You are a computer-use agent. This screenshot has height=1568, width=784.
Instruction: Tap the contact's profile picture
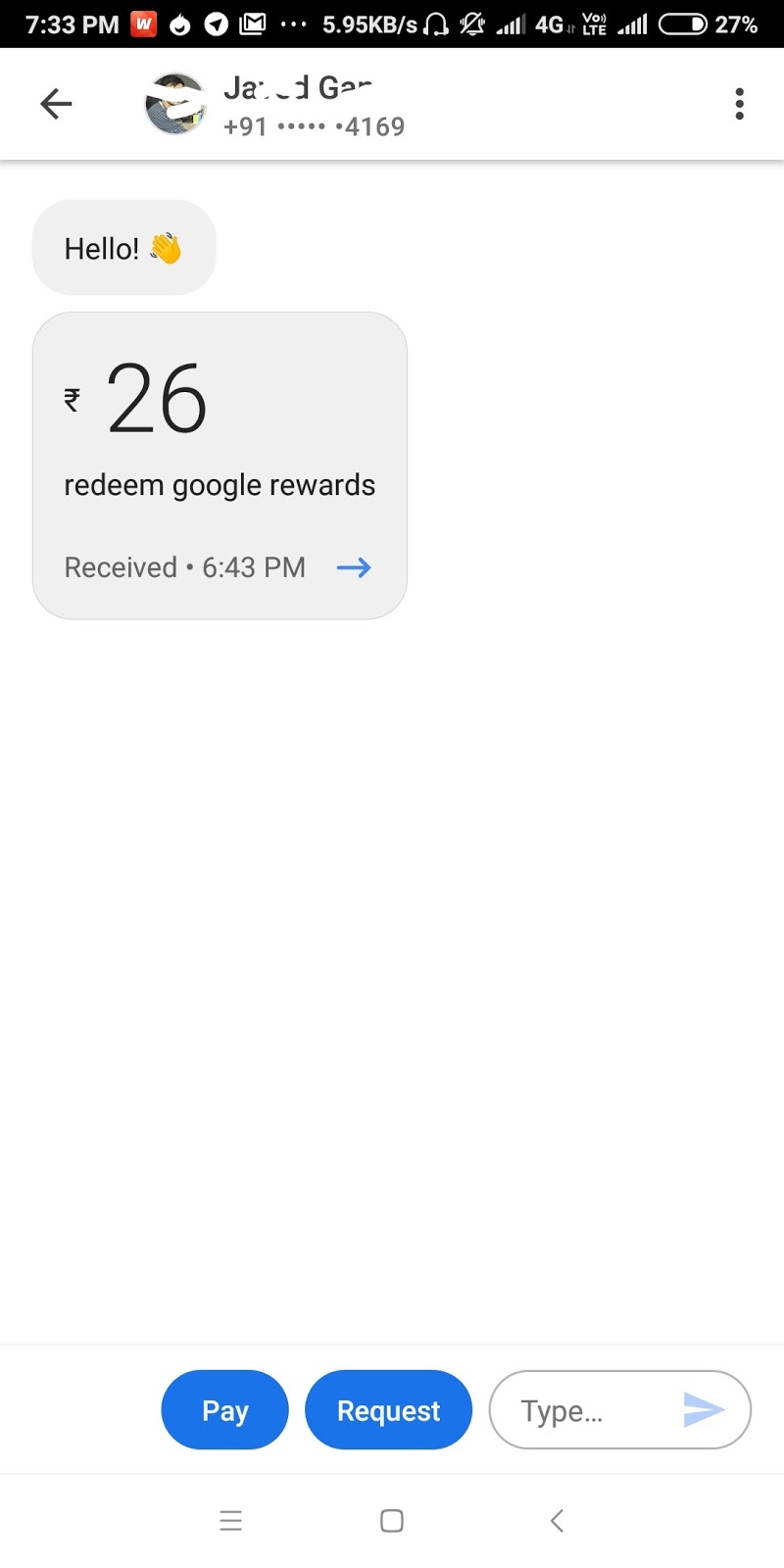click(174, 103)
